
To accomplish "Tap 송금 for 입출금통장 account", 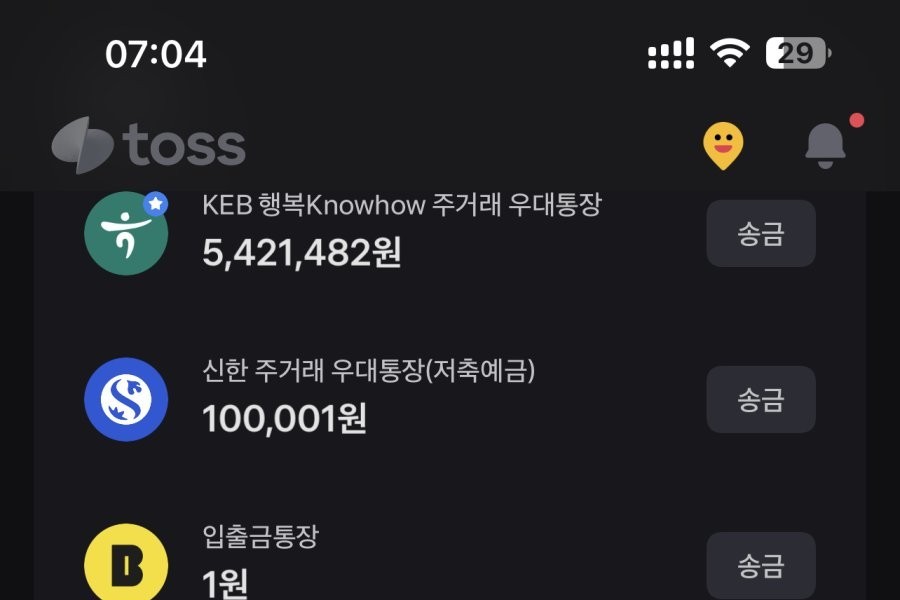I will point(760,566).
